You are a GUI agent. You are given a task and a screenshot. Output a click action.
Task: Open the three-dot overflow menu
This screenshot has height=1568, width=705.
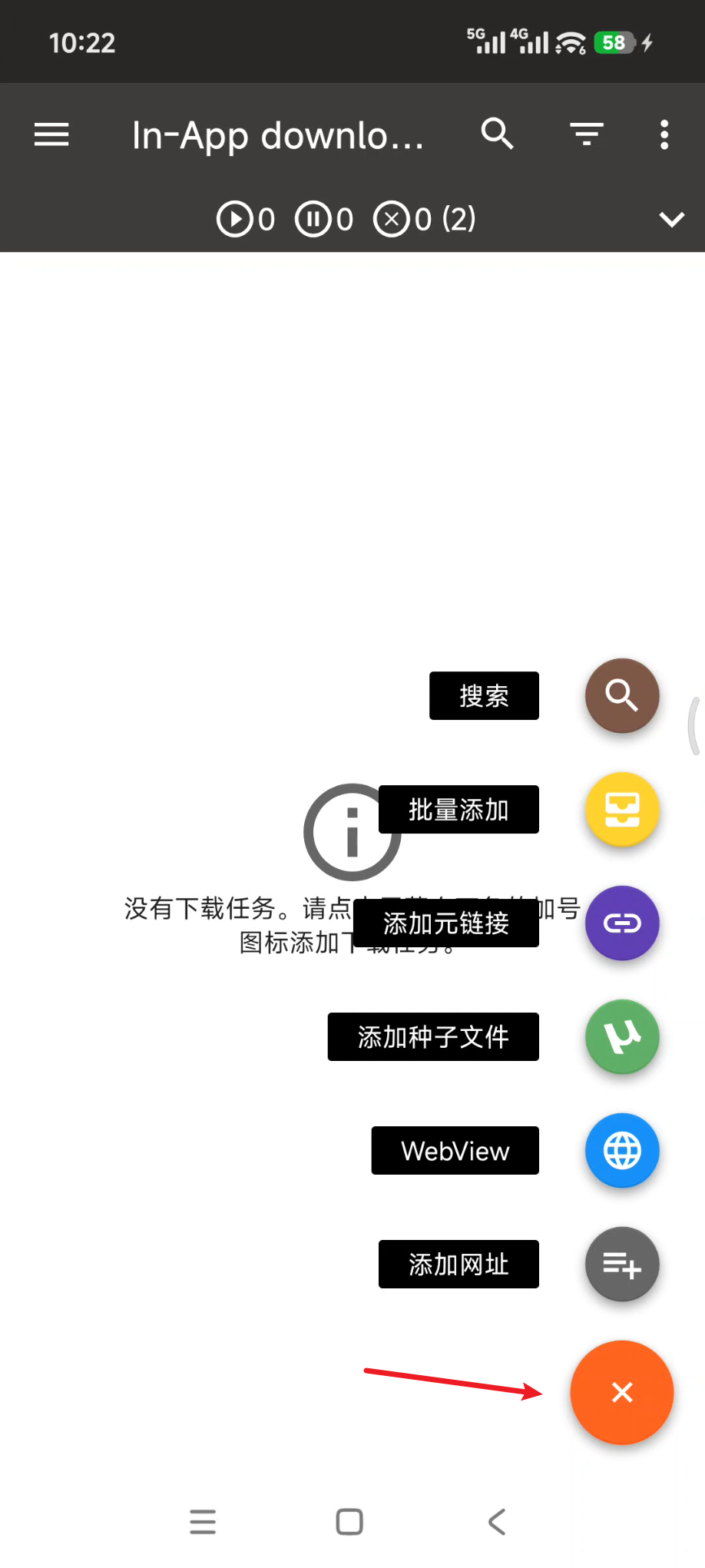(x=664, y=134)
